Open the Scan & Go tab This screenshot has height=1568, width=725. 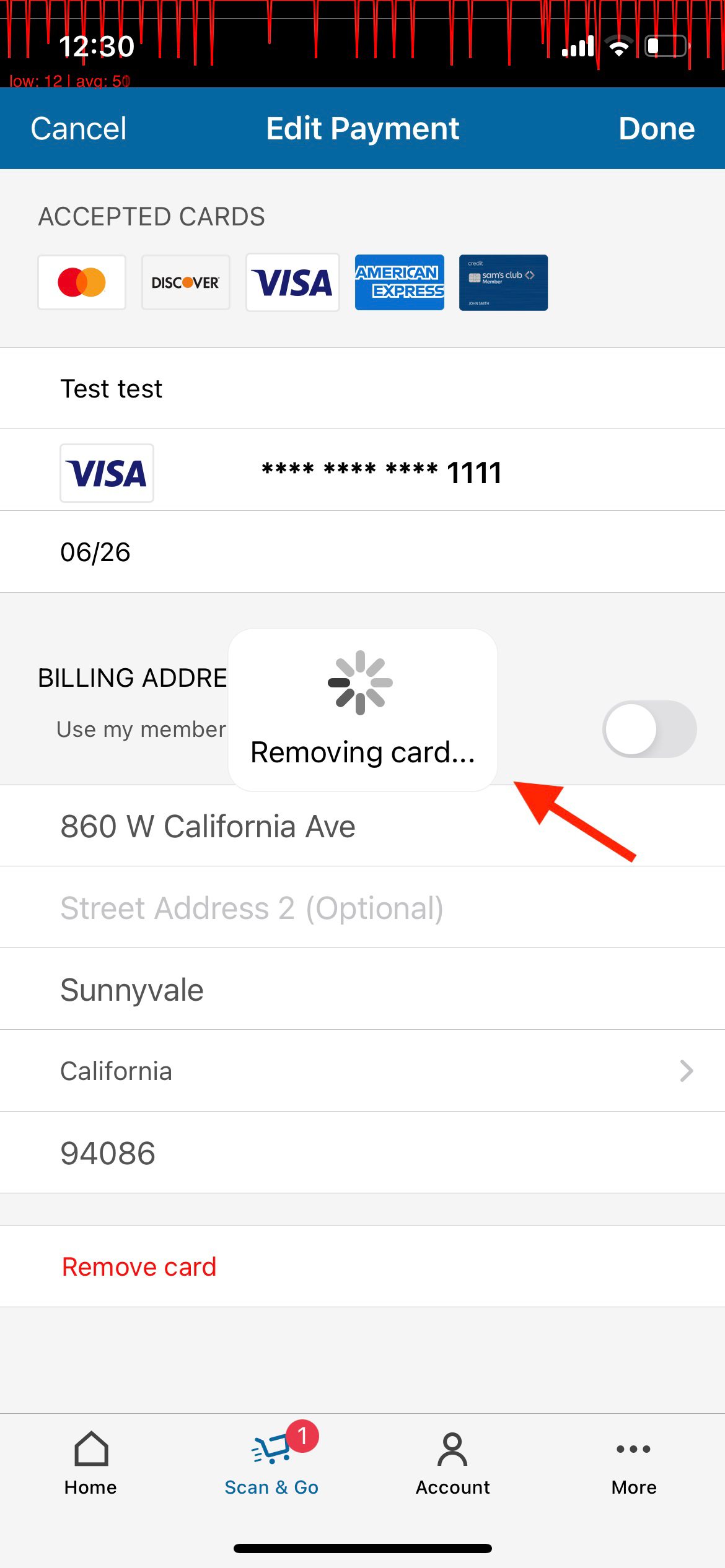pyautogui.click(x=271, y=1463)
